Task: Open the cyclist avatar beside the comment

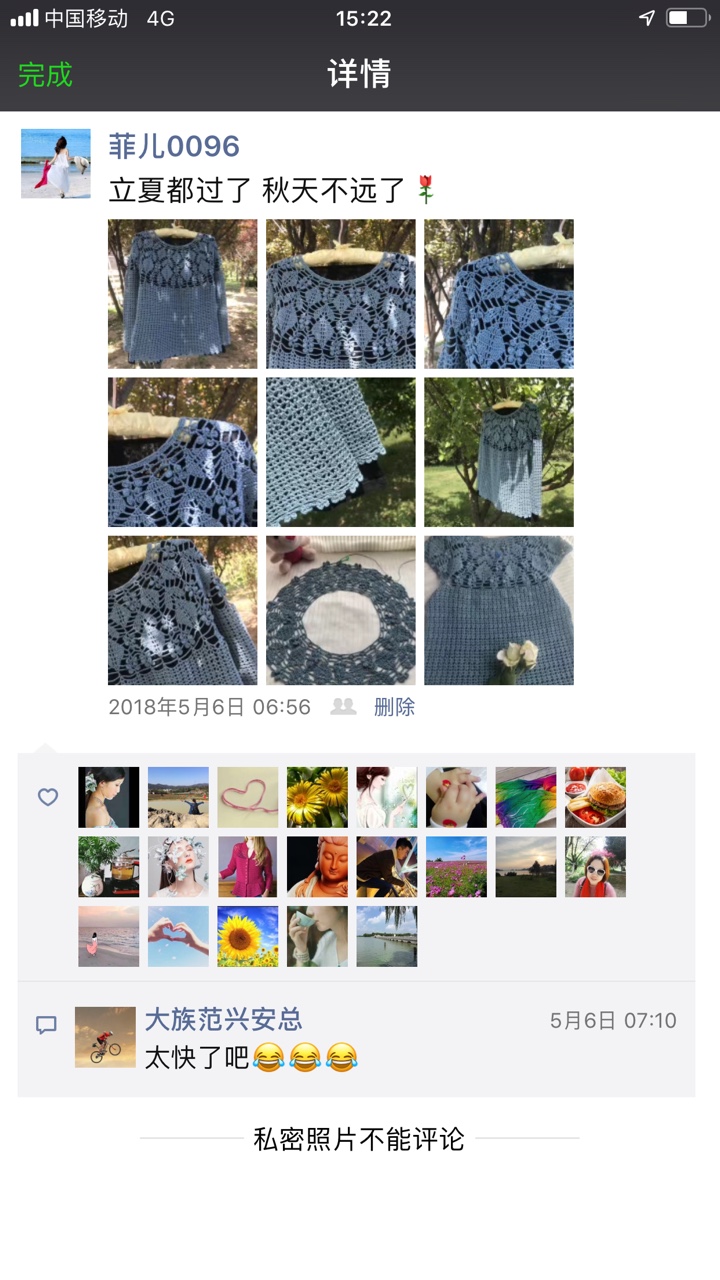Action: point(105,1037)
